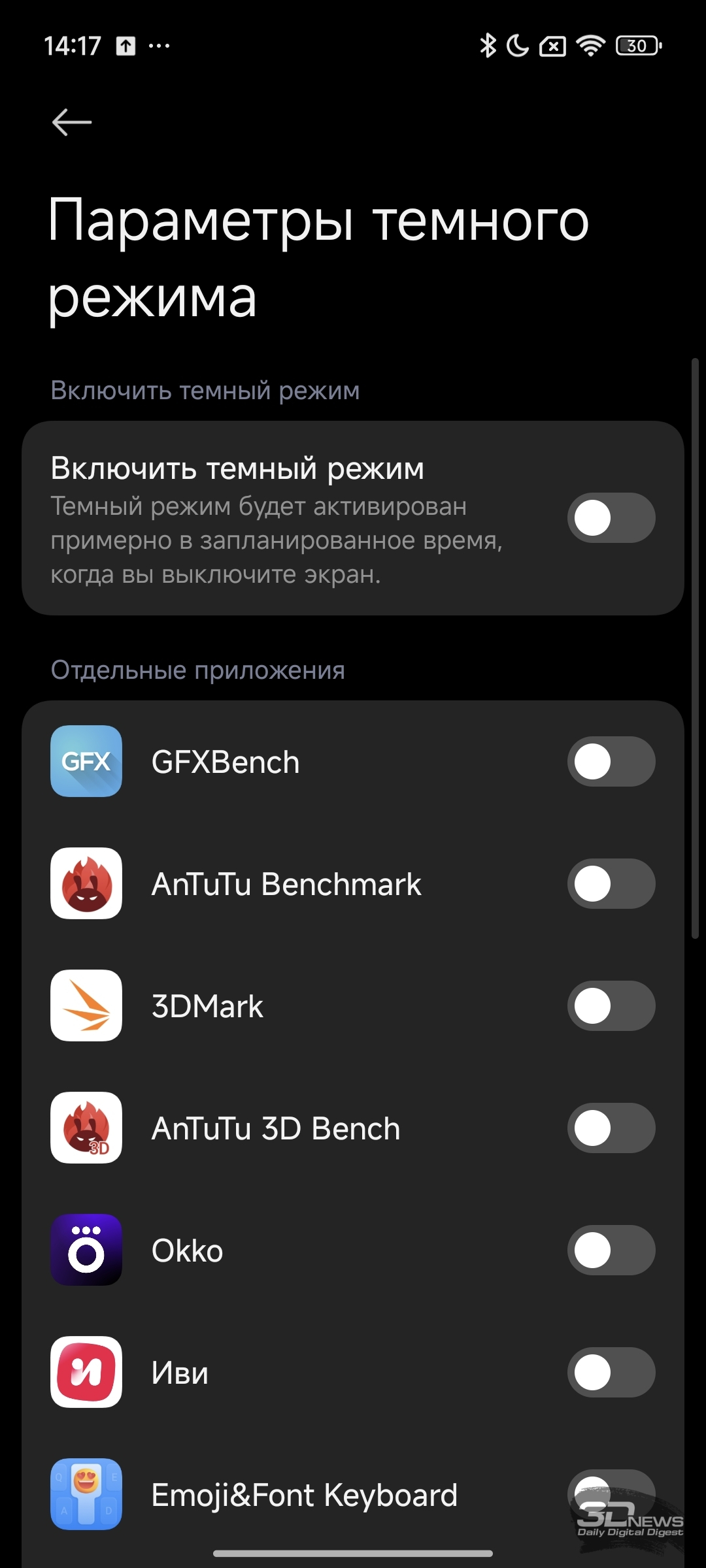
Task: Toggle dark mode for Emoji&Font Keyboard
Action: coord(611,1495)
